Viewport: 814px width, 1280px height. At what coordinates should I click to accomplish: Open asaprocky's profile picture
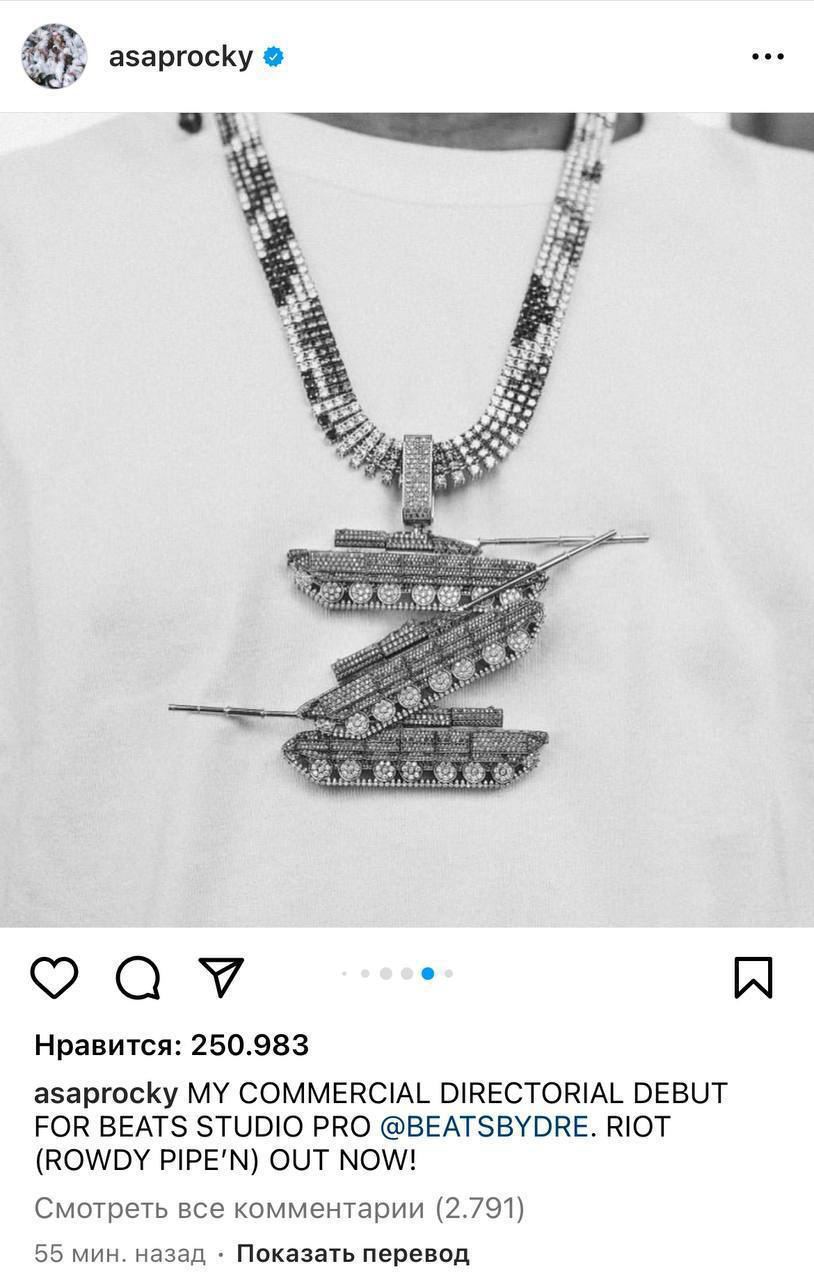click(54, 56)
